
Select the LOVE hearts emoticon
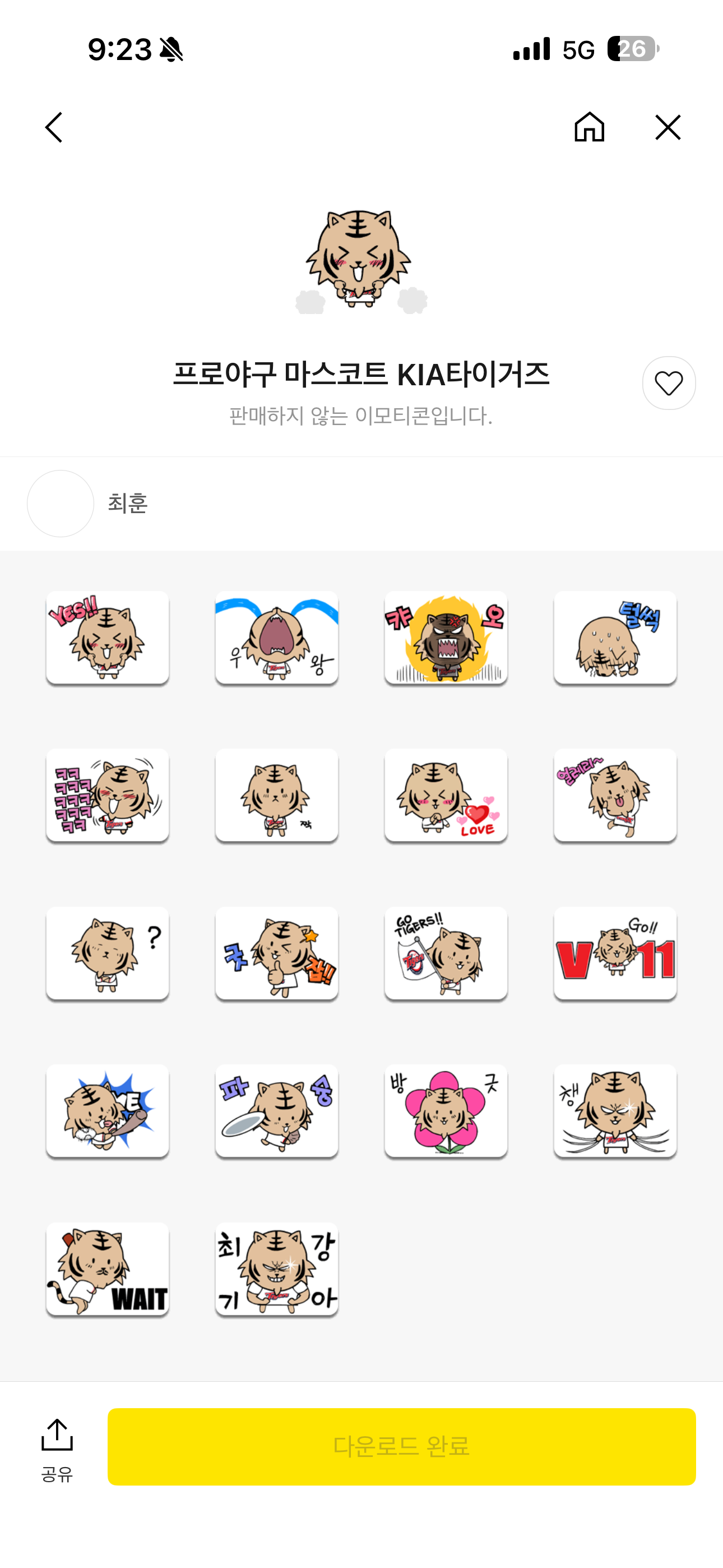446,795
